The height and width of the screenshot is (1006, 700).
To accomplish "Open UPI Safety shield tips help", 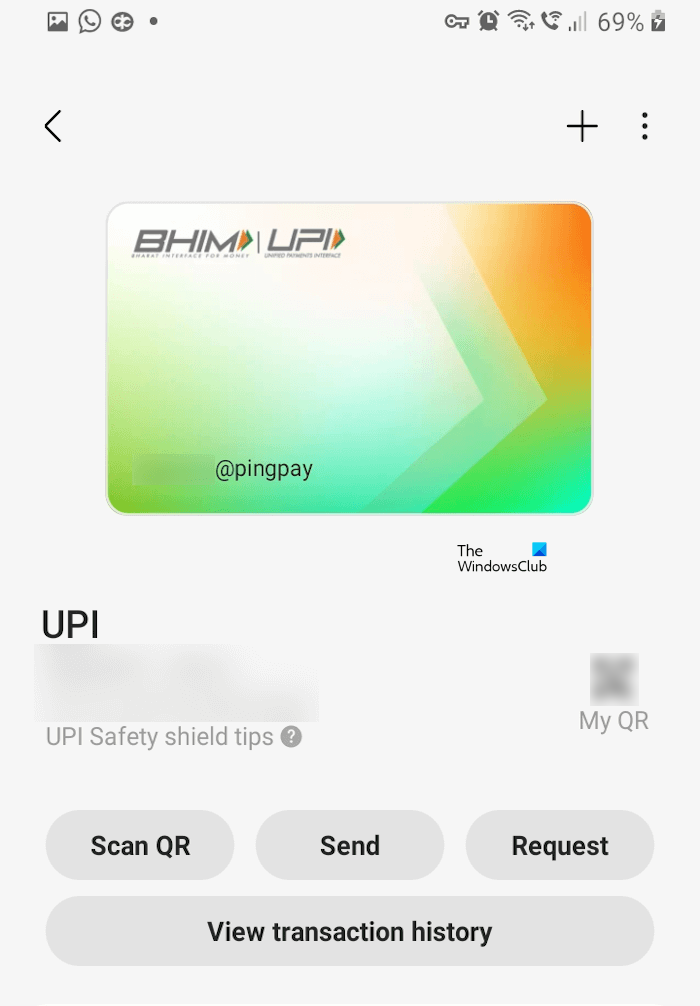I will [x=291, y=737].
